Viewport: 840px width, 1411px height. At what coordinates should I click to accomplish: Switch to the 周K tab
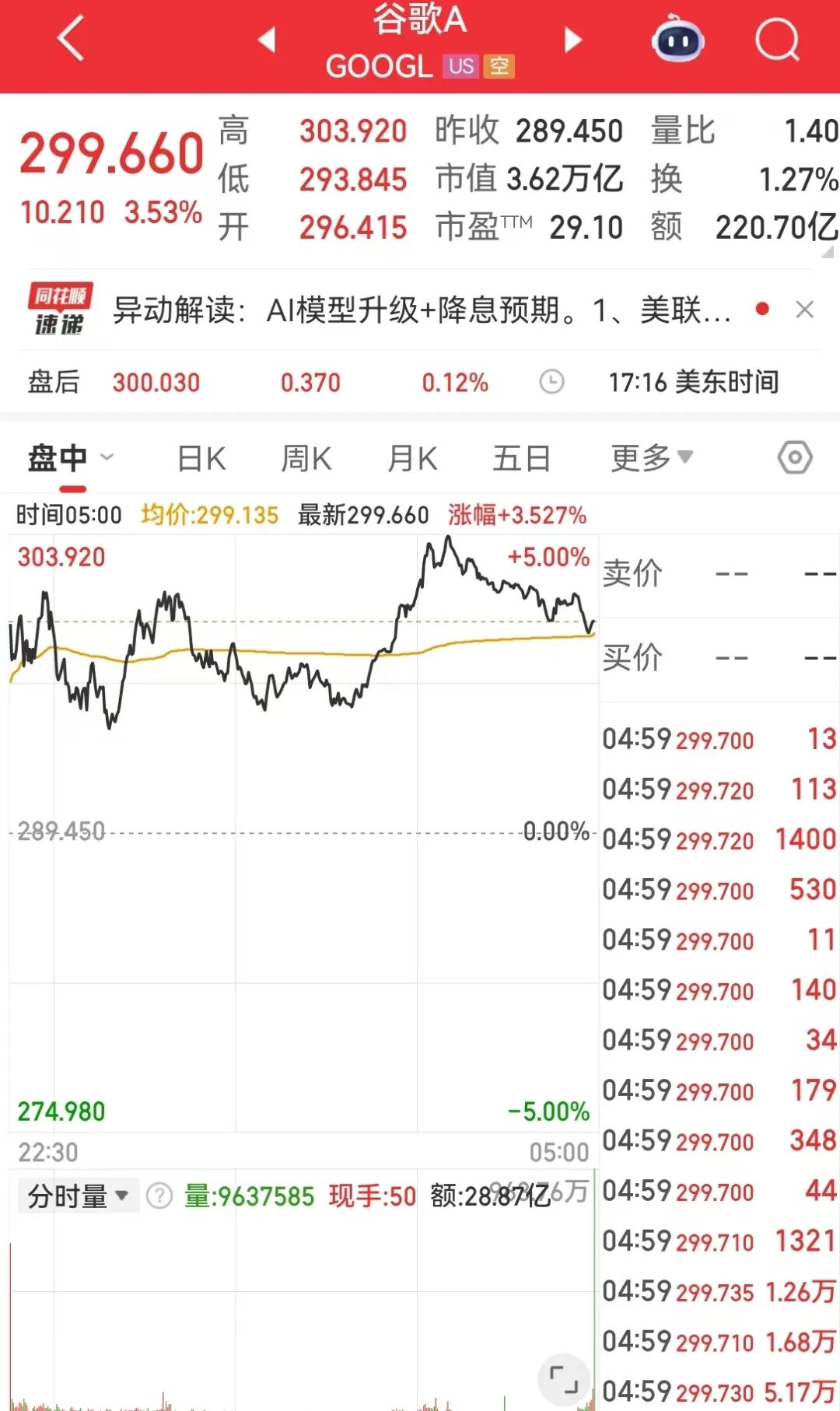click(306, 458)
